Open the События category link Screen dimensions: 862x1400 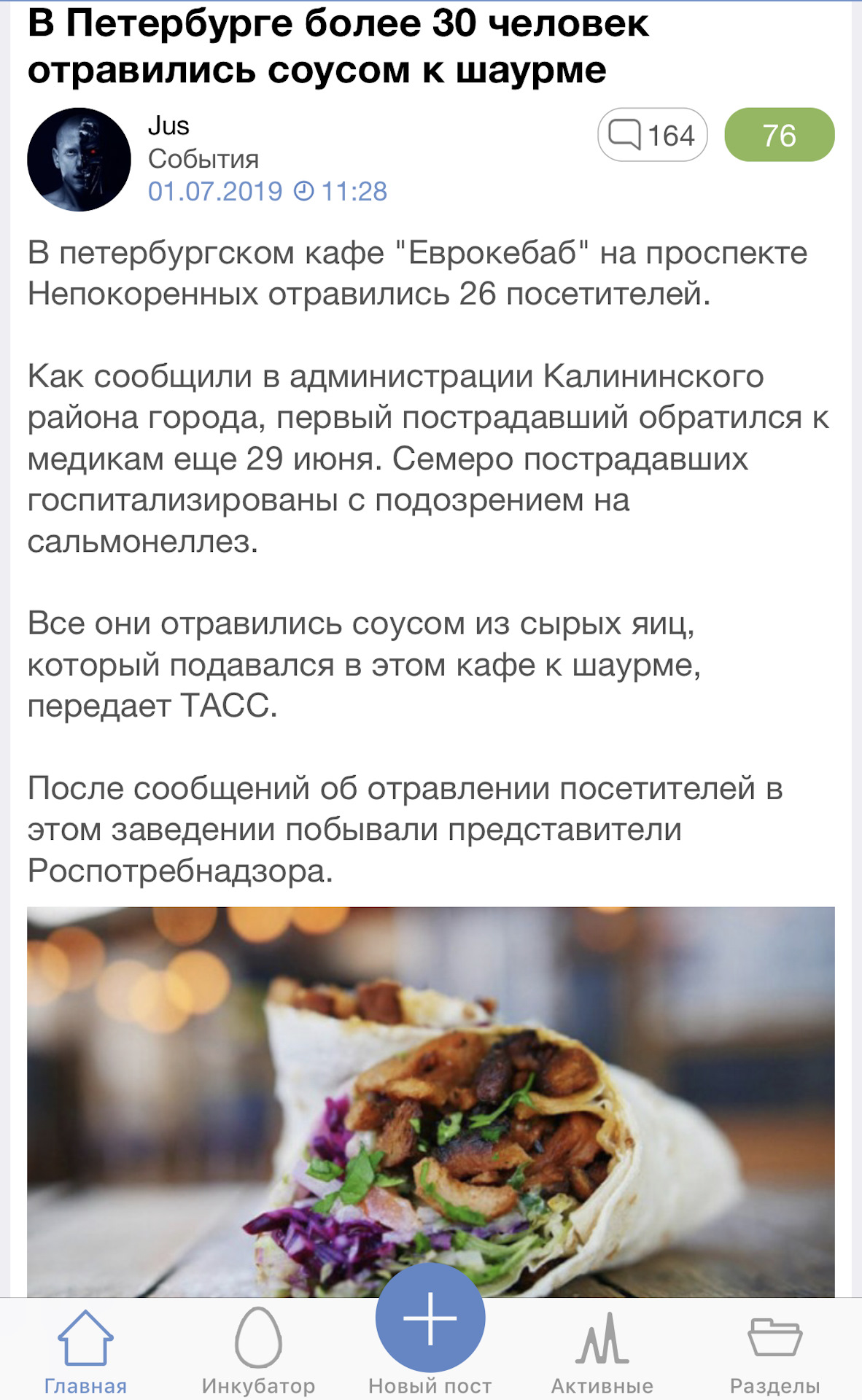pos(203,159)
